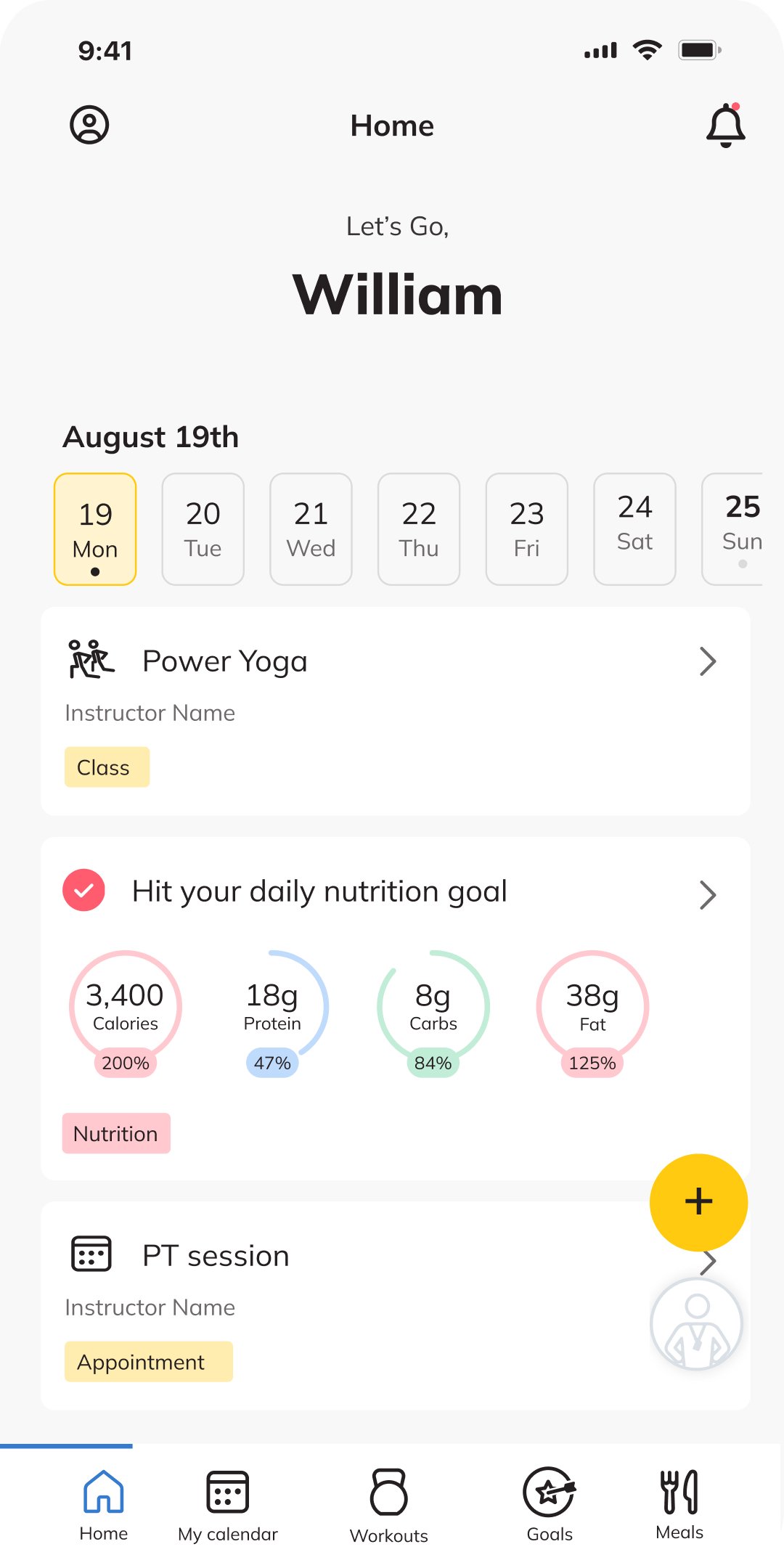
Task: Go to the Home tab
Action: coord(103,1504)
